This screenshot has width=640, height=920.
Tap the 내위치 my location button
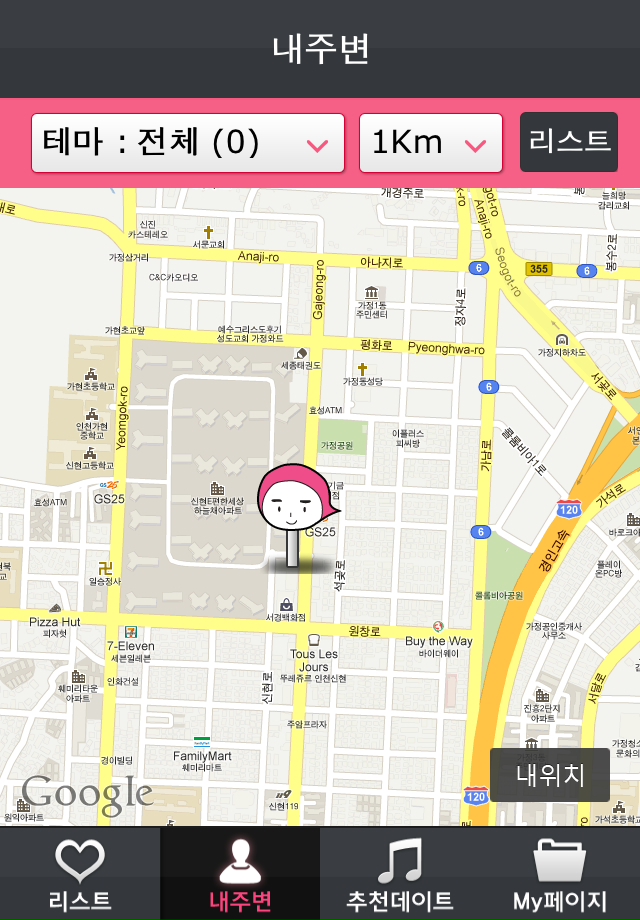pos(549,775)
